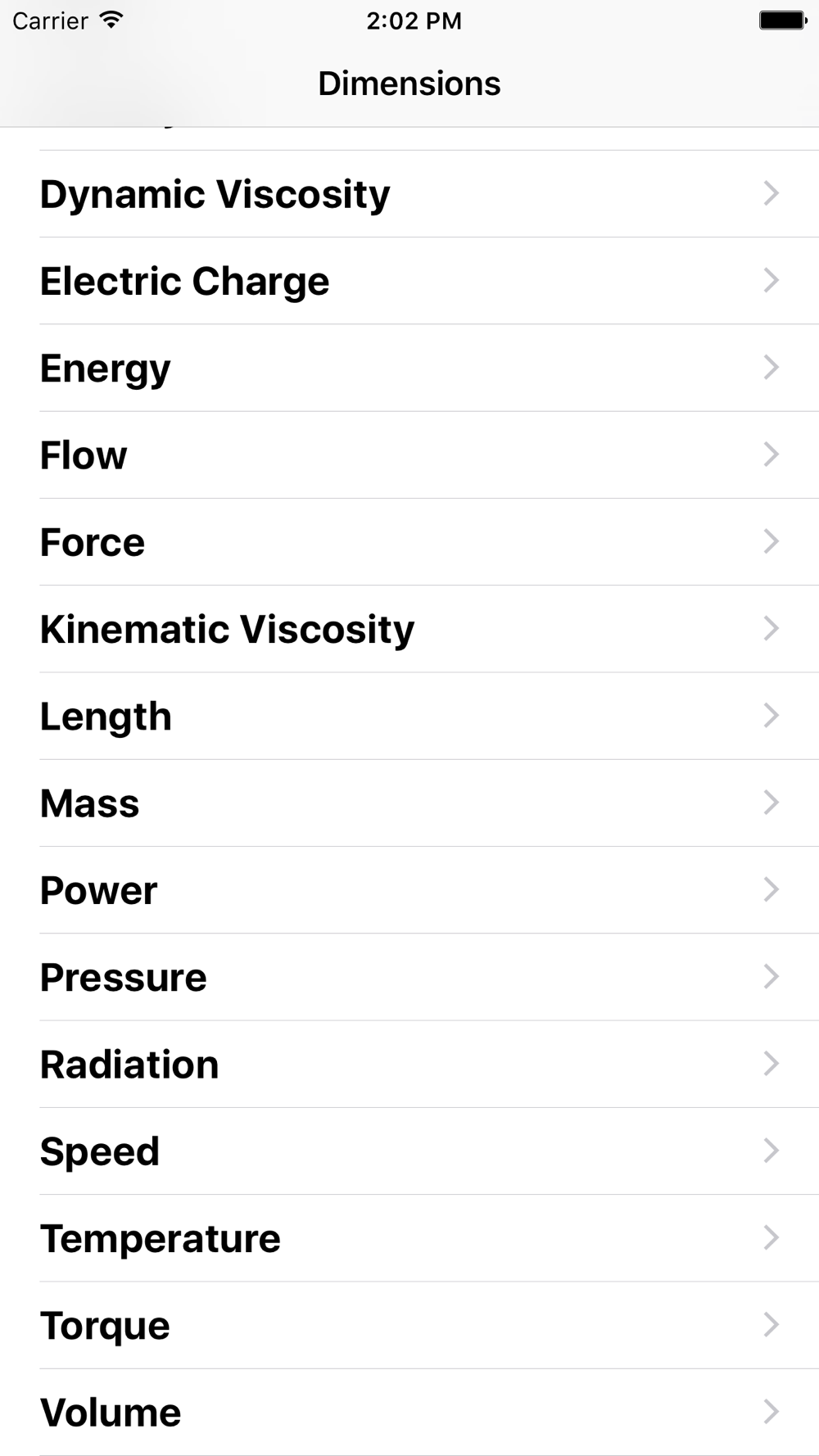The image size is (819, 1456).
Task: Open Temperature conversions
Action: 409,1238
